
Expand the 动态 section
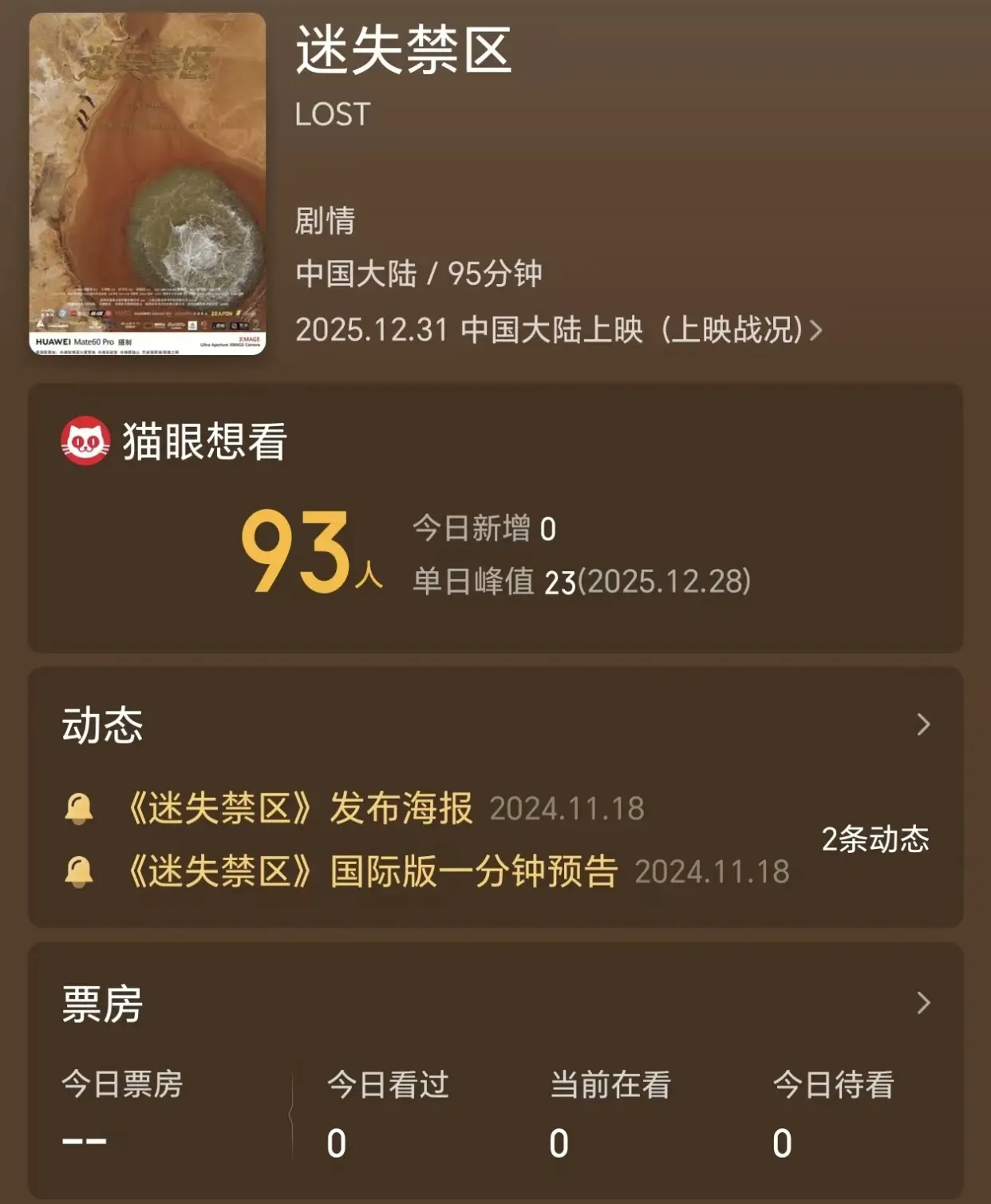922,724
